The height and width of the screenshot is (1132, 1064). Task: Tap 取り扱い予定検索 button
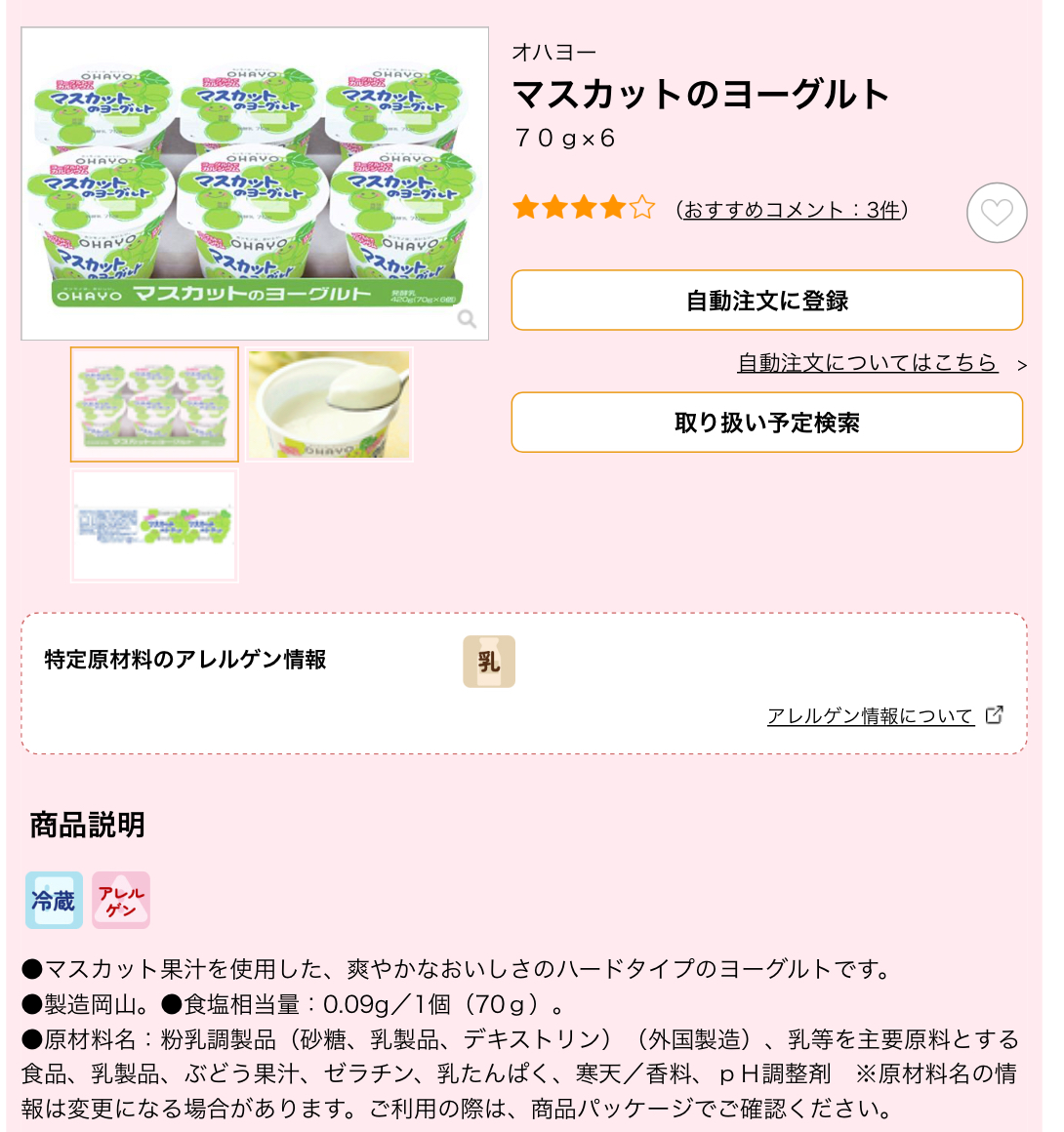click(x=766, y=423)
